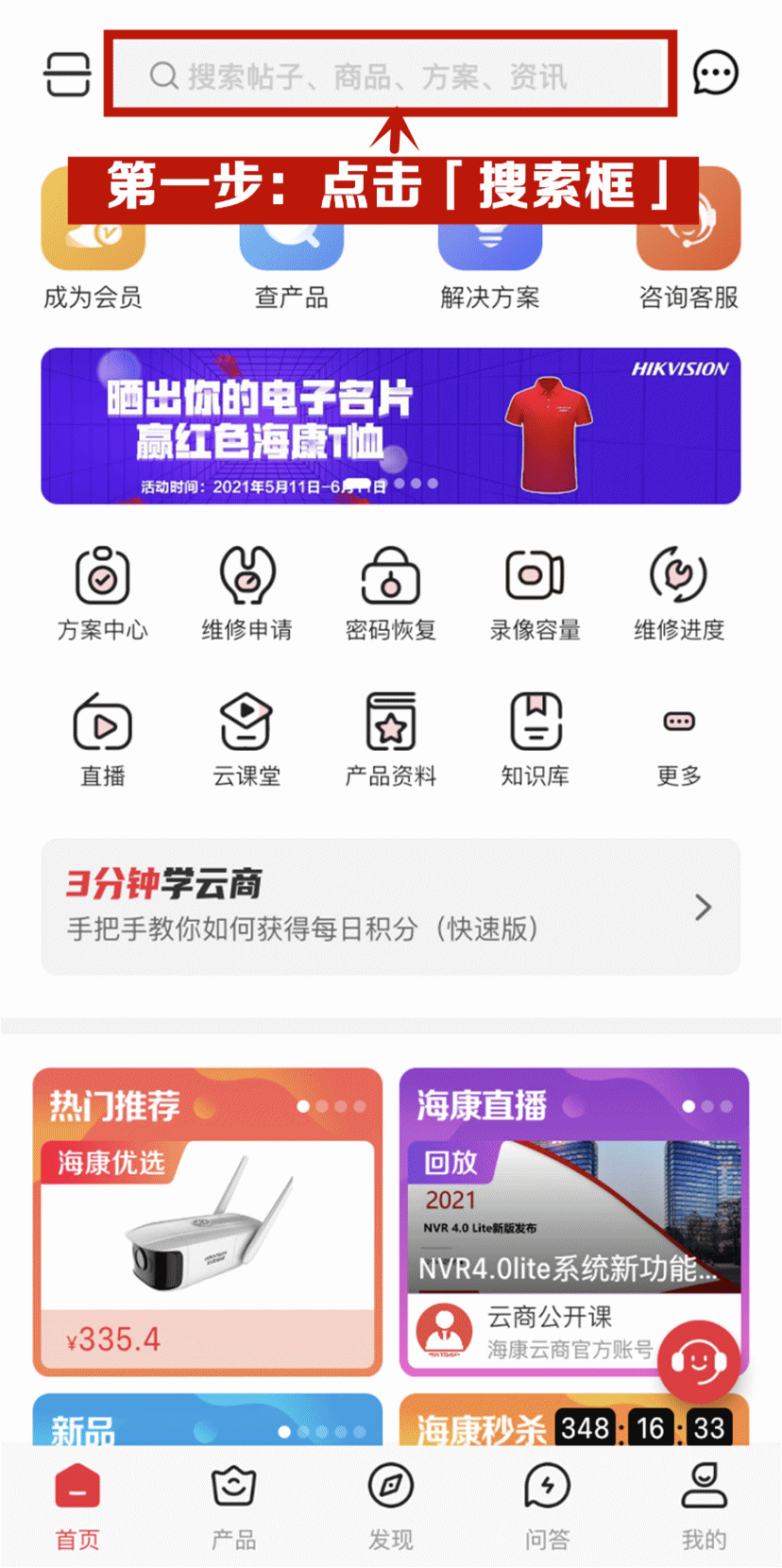Tap the floating customer service bubble

coord(700,1358)
